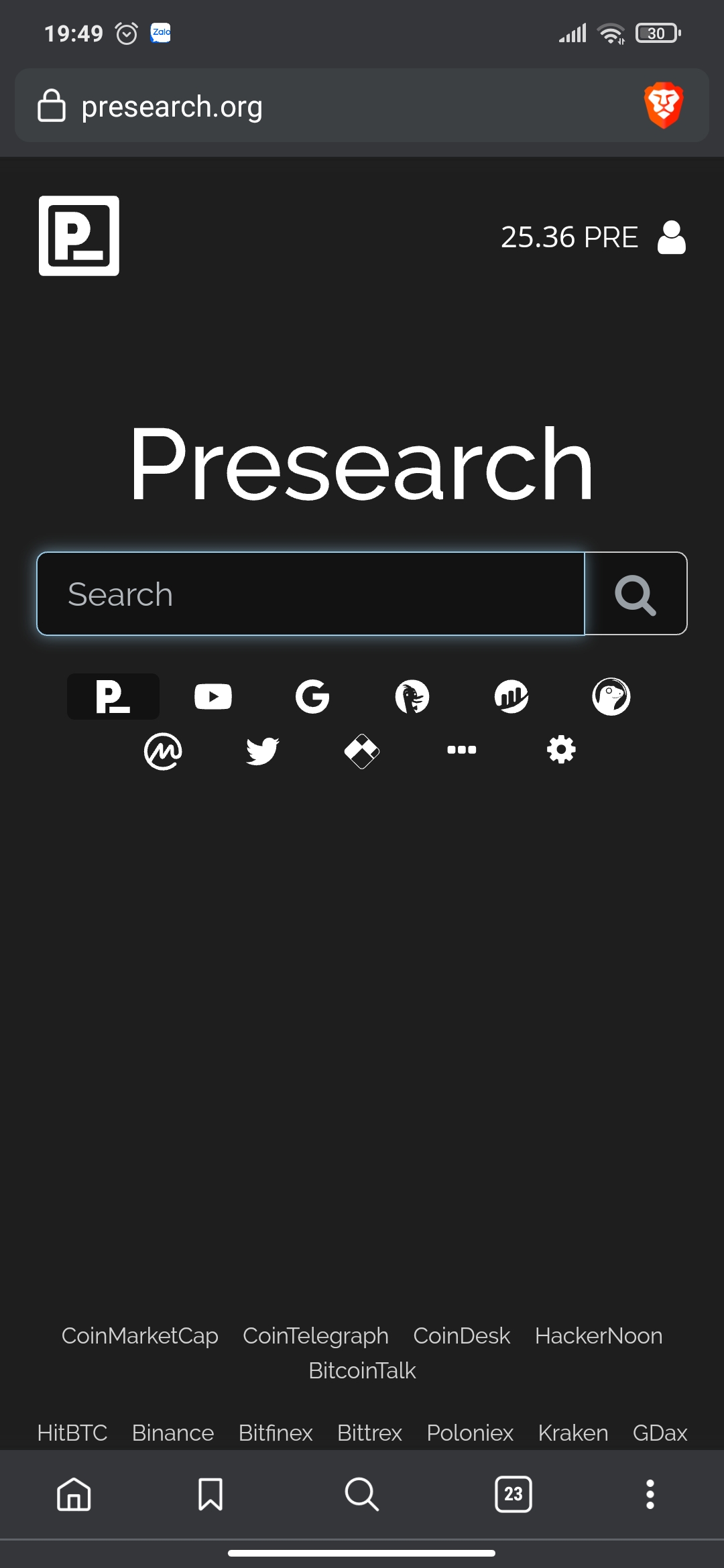Image resolution: width=724 pixels, height=1568 pixels.
Task: Open the tab switcher showing 23 tabs
Action: 514,1494
